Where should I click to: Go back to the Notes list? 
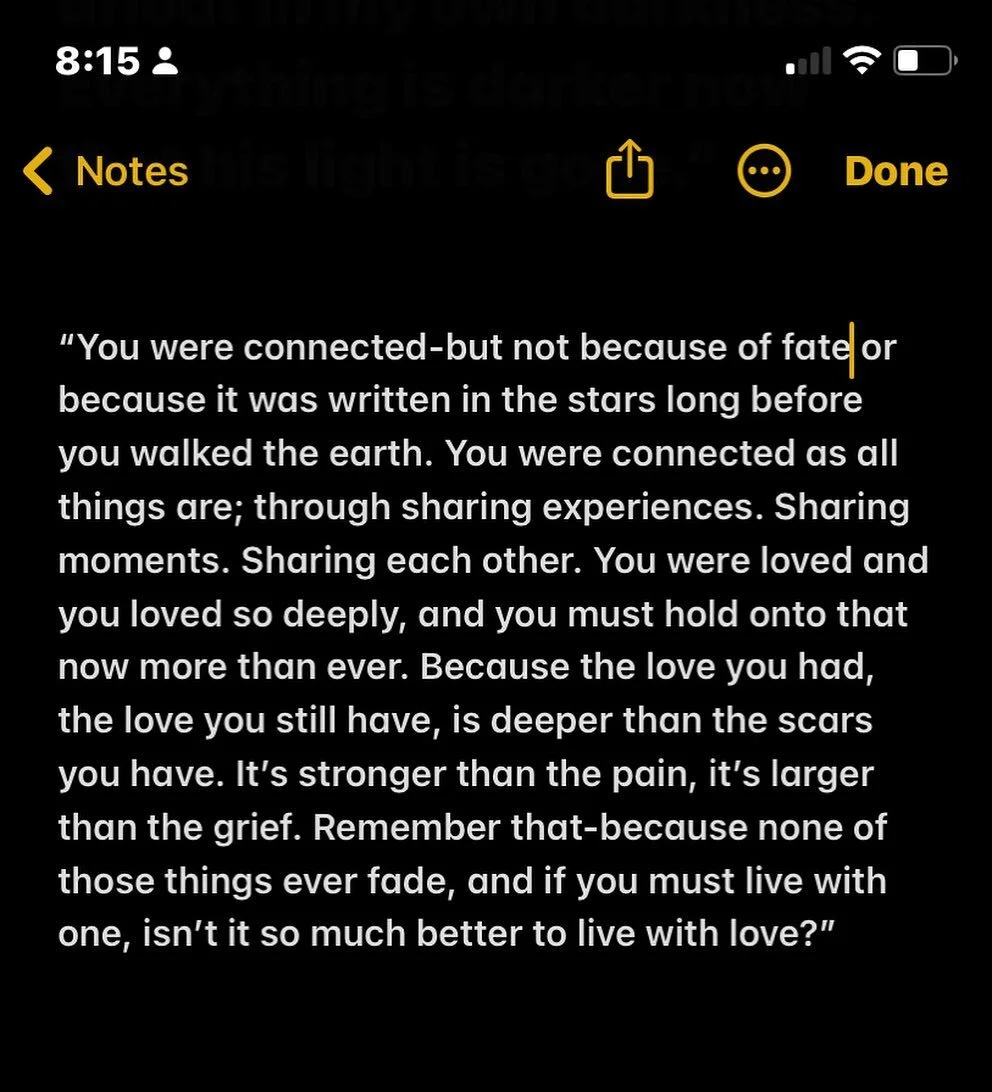point(106,172)
